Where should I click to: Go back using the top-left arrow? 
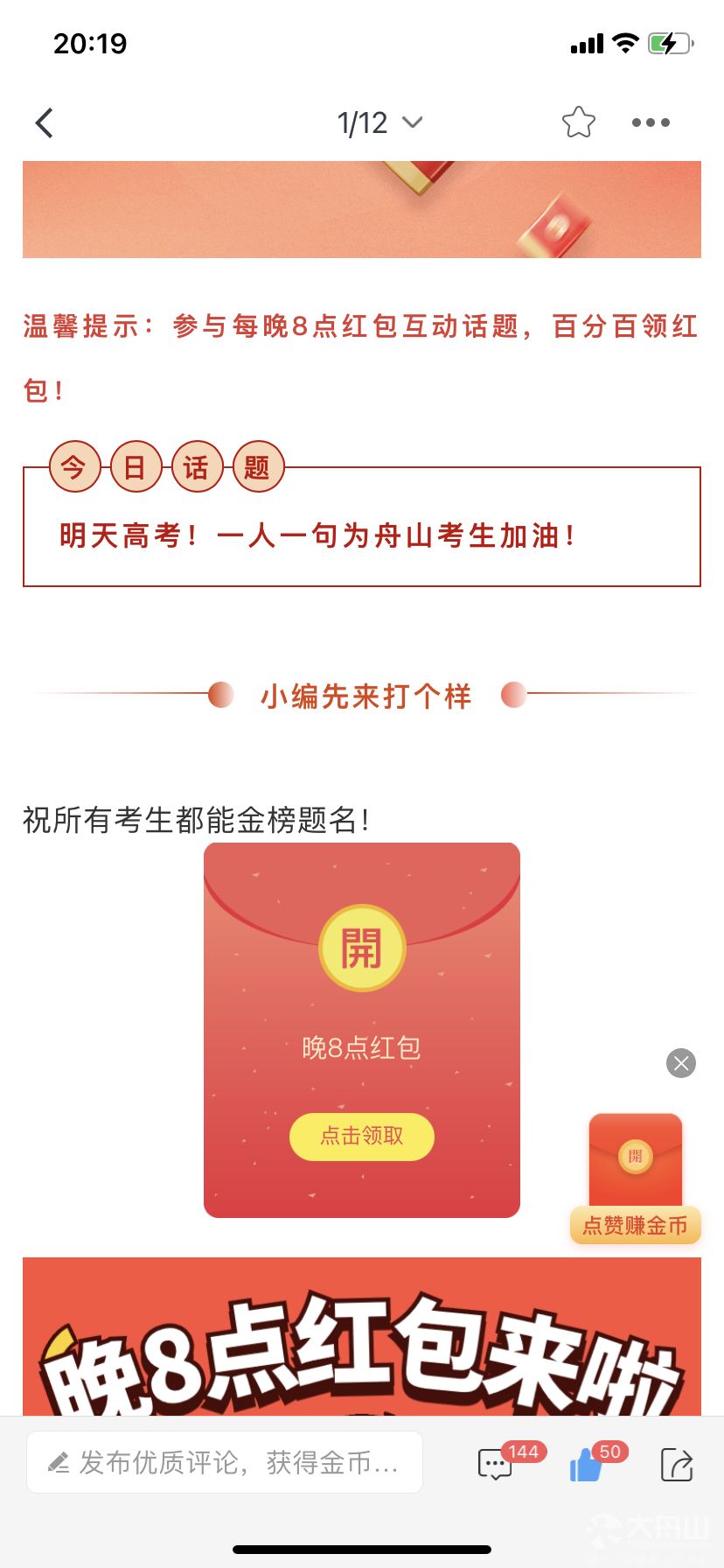point(45,123)
